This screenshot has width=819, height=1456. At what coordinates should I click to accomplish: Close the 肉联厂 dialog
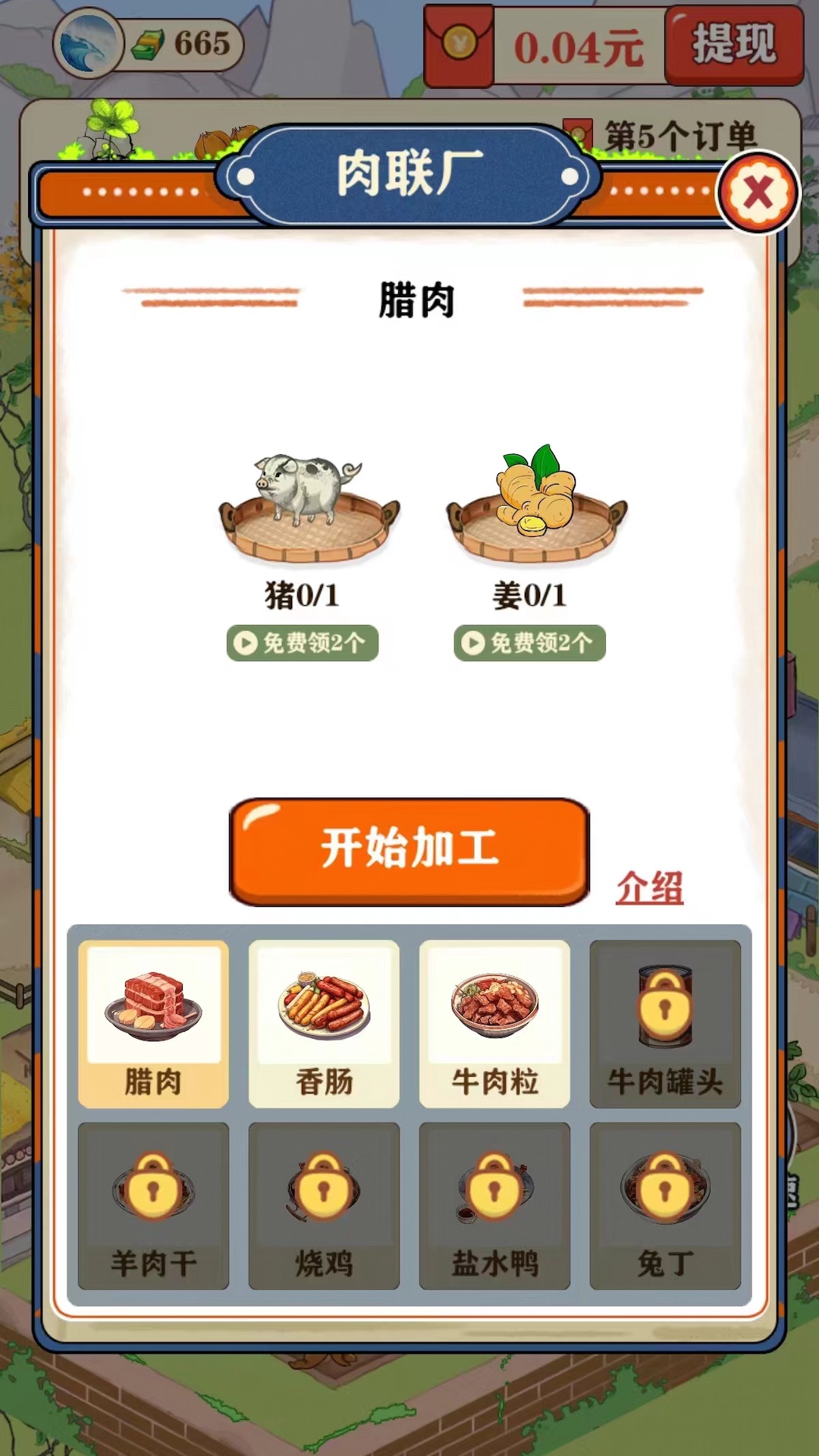pos(758,193)
